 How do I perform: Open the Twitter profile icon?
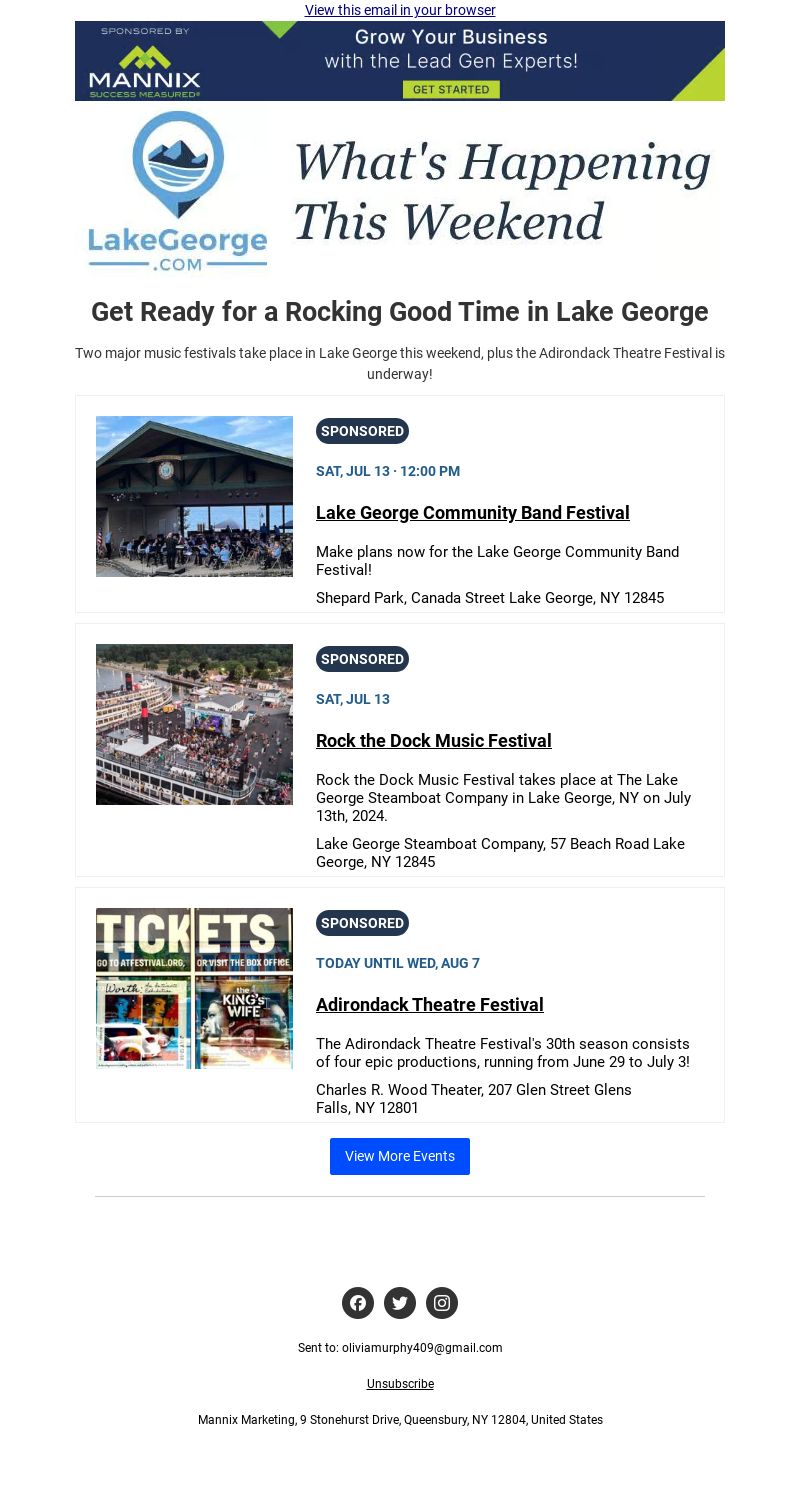(400, 1303)
